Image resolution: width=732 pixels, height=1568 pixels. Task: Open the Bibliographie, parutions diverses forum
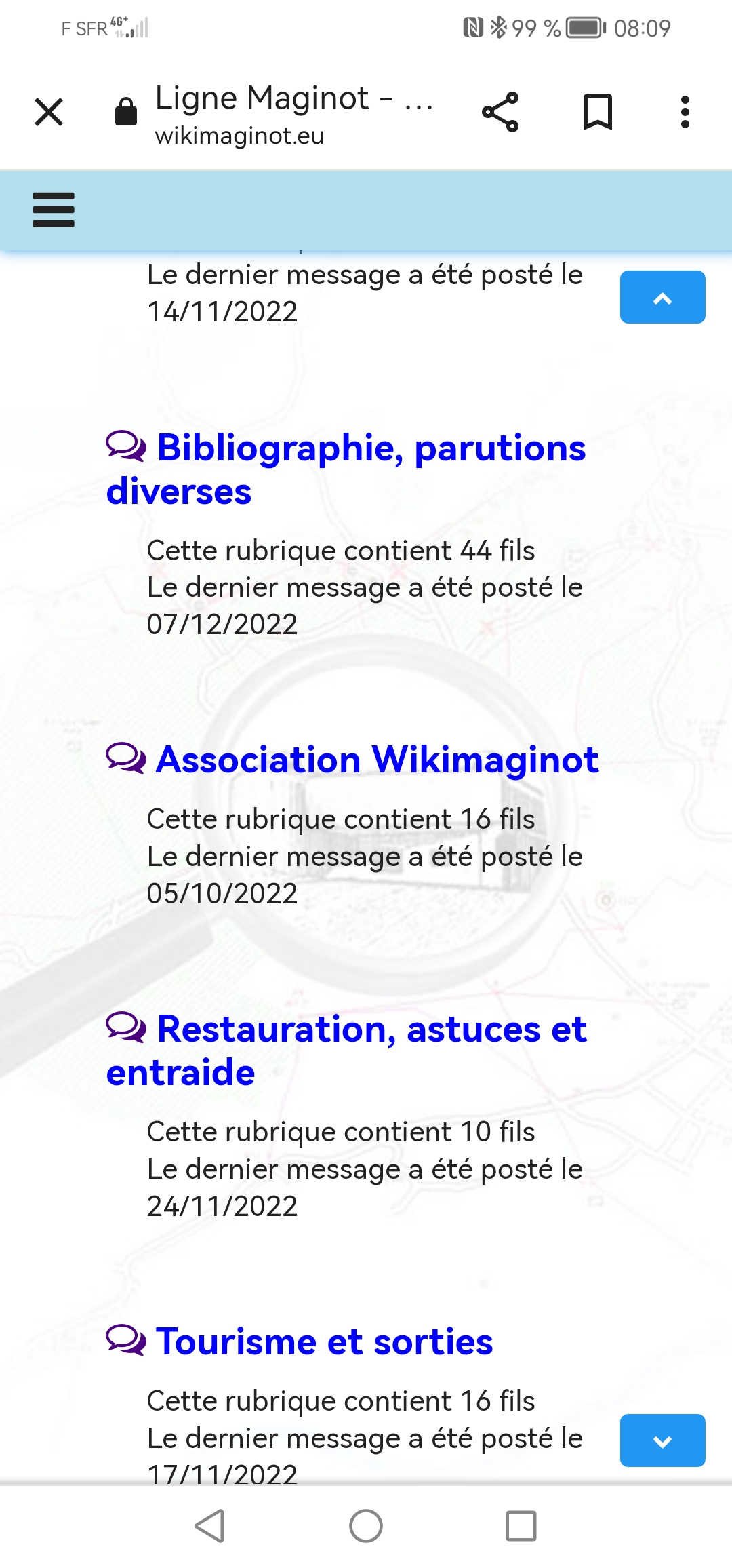click(x=371, y=450)
